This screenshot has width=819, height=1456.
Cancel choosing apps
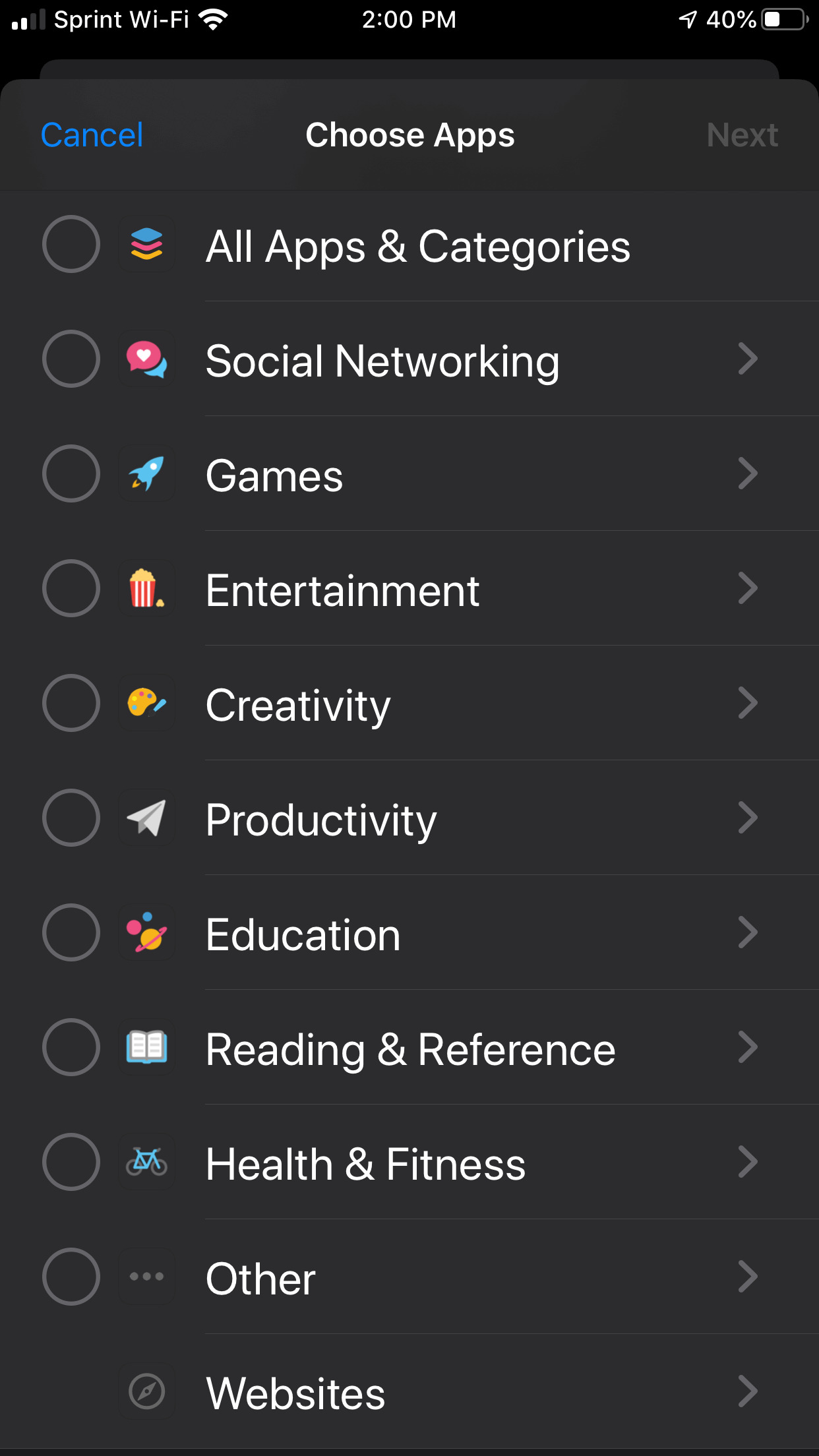tap(92, 135)
